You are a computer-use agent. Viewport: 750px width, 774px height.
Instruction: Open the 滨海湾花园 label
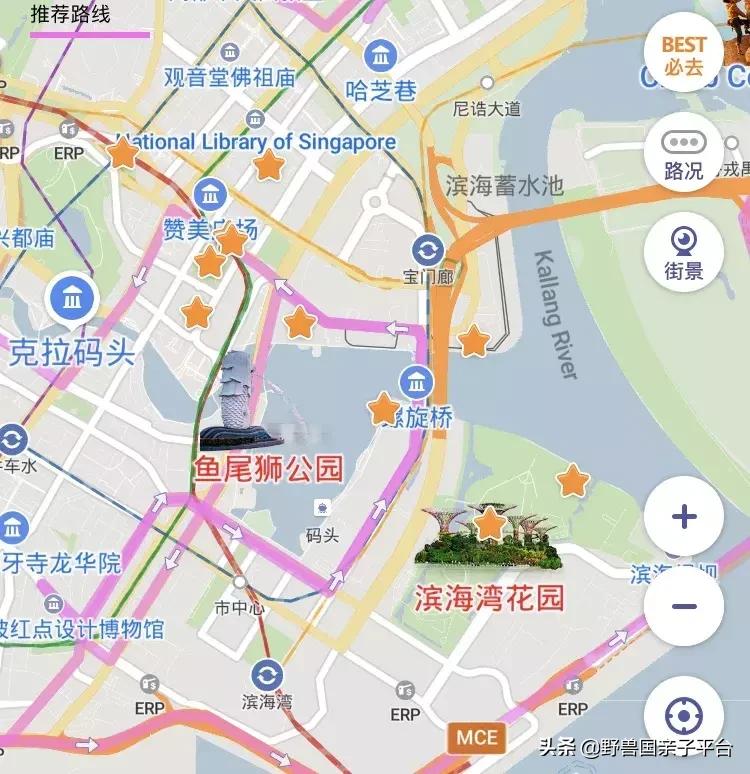pos(489,599)
